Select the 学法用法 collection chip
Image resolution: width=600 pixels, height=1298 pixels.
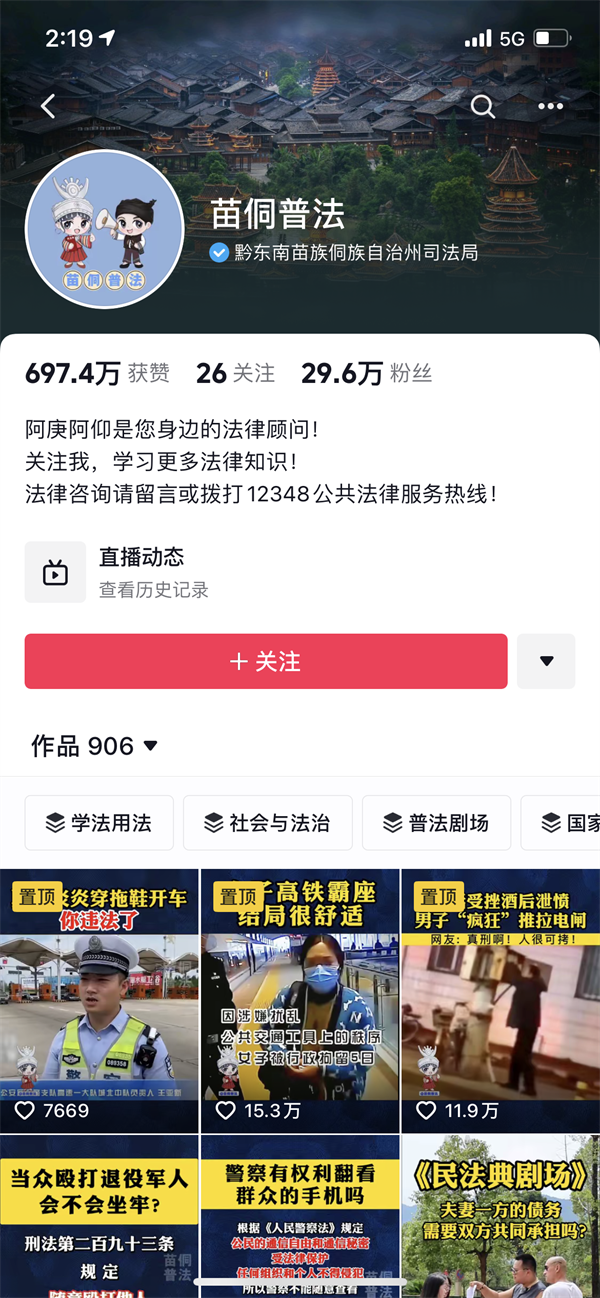coord(99,822)
